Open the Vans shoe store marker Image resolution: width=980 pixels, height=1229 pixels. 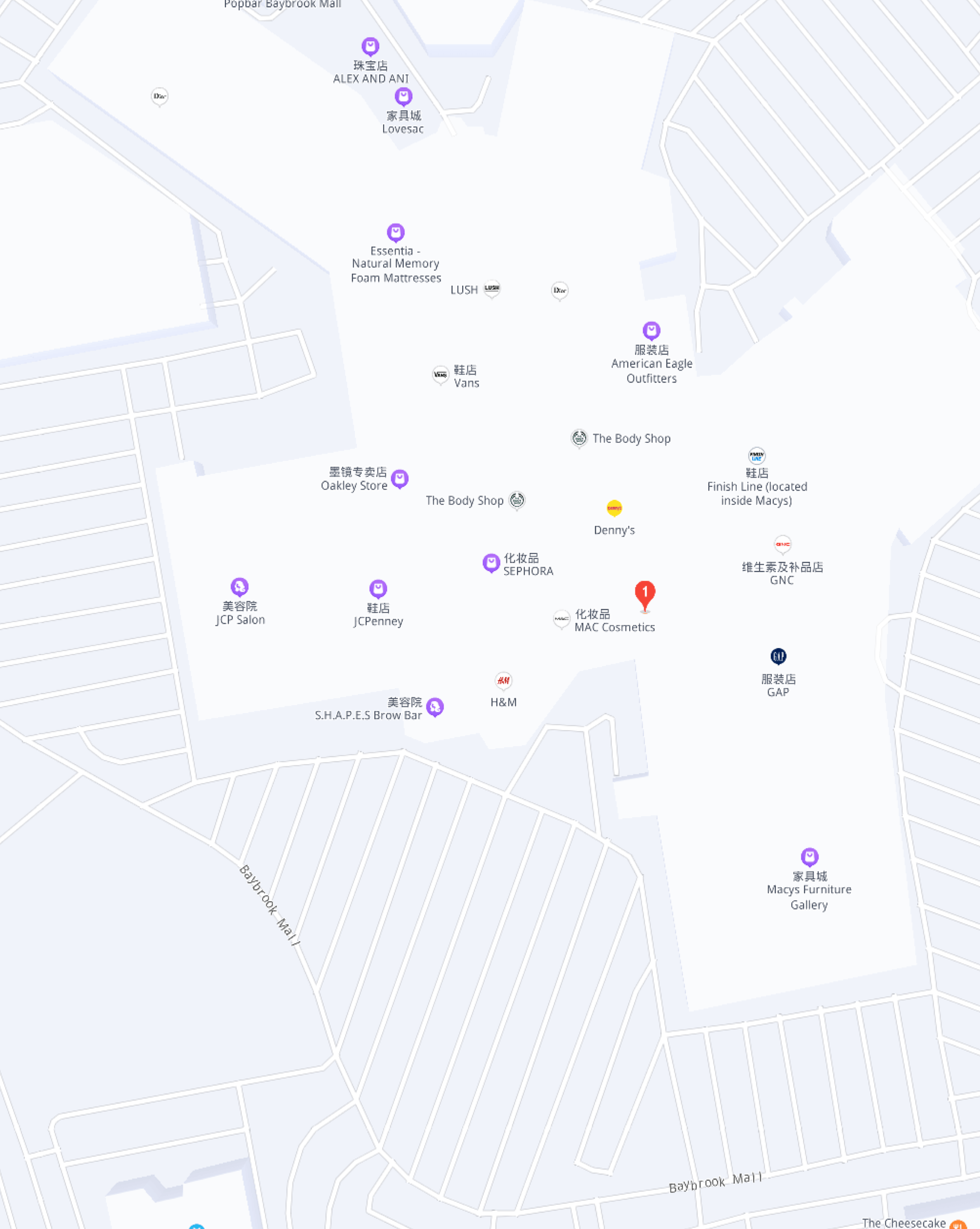(440, 375)
